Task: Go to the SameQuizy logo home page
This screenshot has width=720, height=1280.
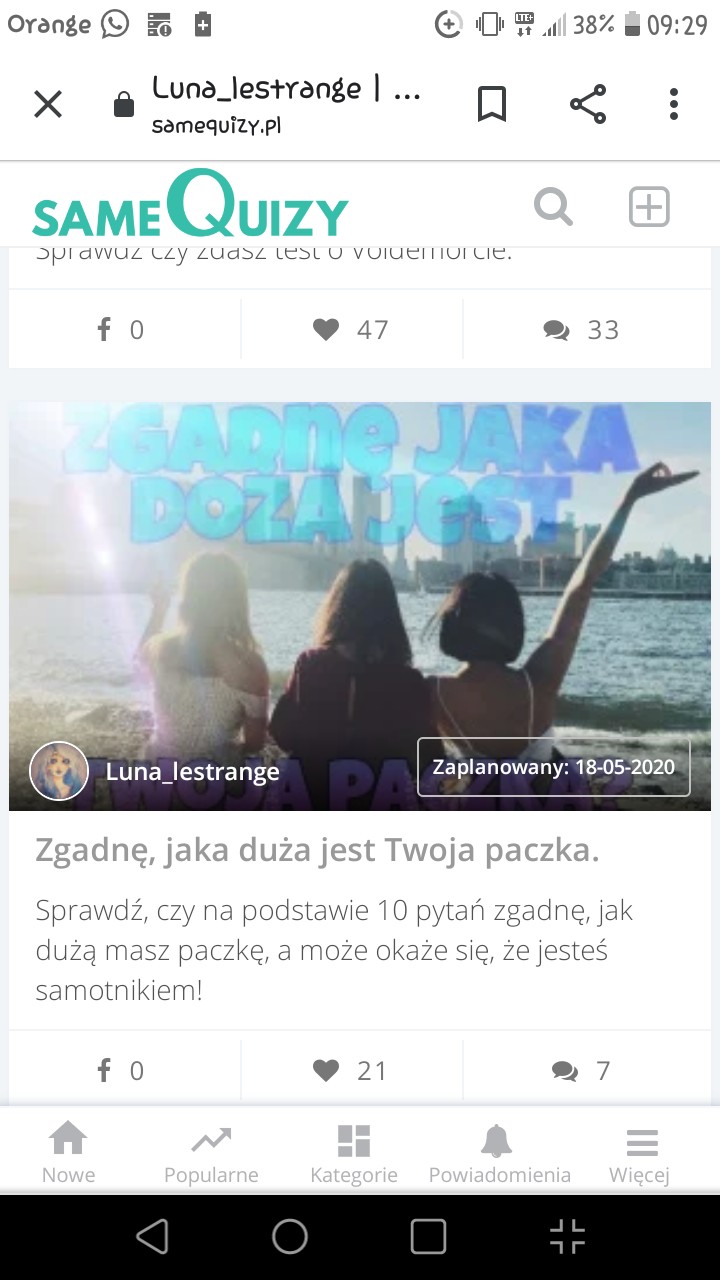Action: click(x=190, y=206)
